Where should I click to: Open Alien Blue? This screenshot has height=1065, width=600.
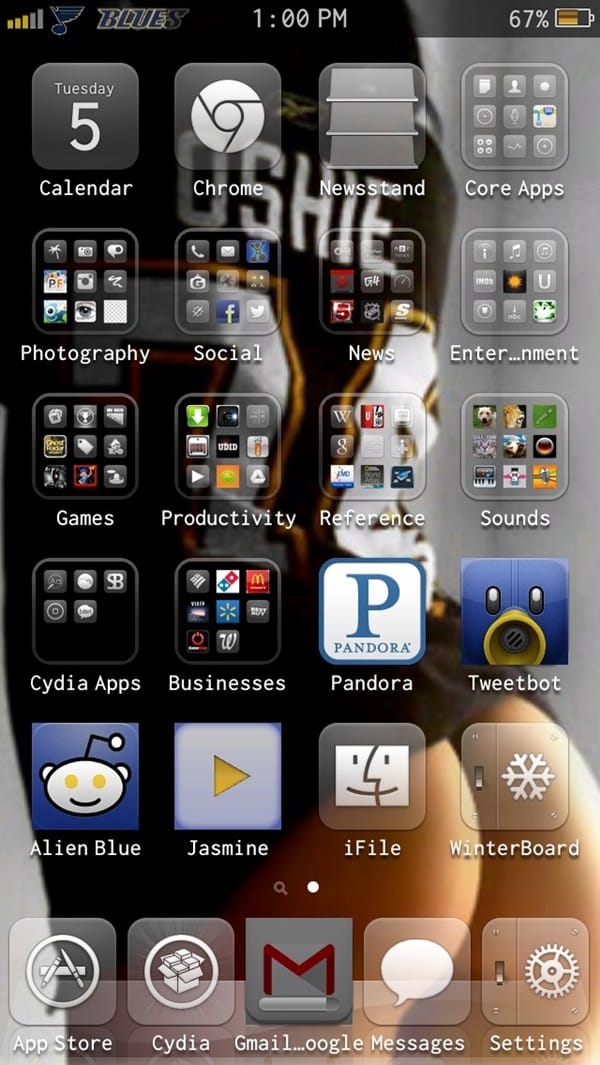pos(85,777)
